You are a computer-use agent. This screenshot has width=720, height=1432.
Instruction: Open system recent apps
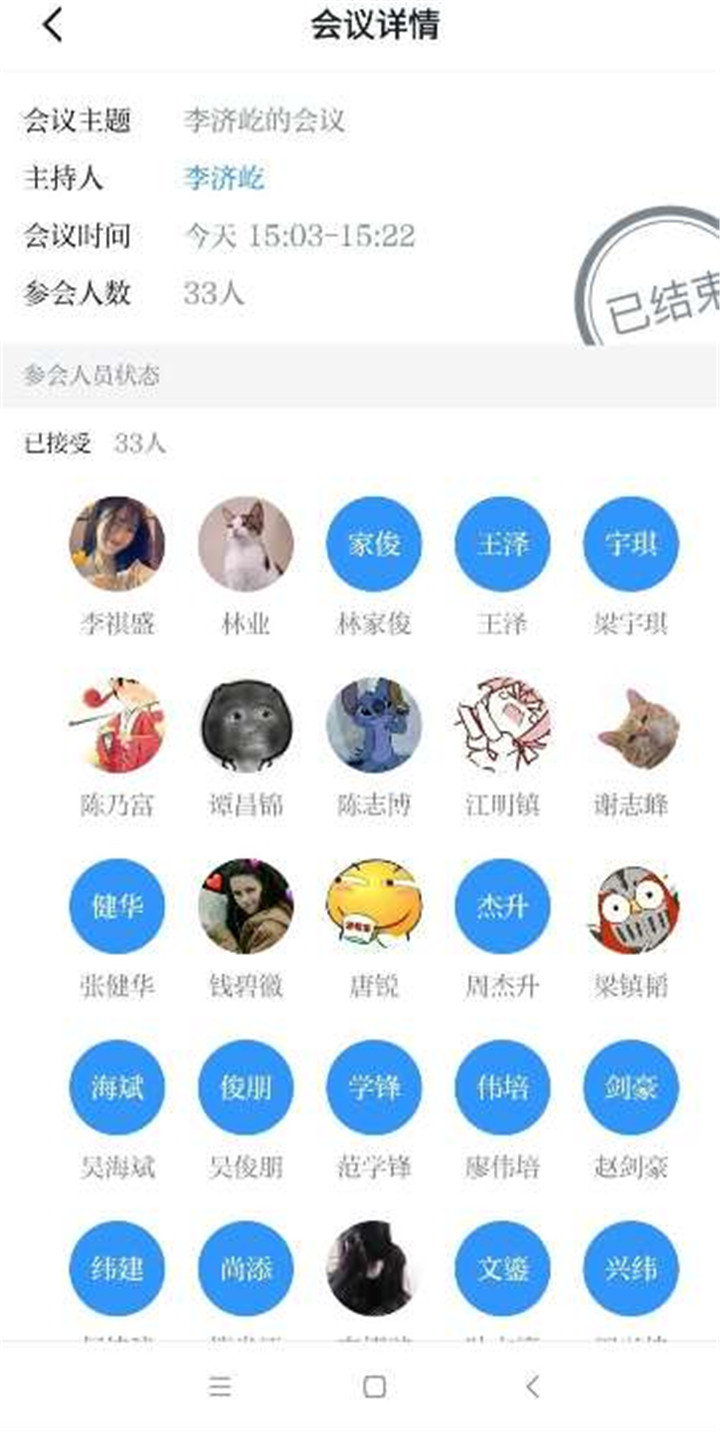pyautogui.click(x=220, y=1386)
